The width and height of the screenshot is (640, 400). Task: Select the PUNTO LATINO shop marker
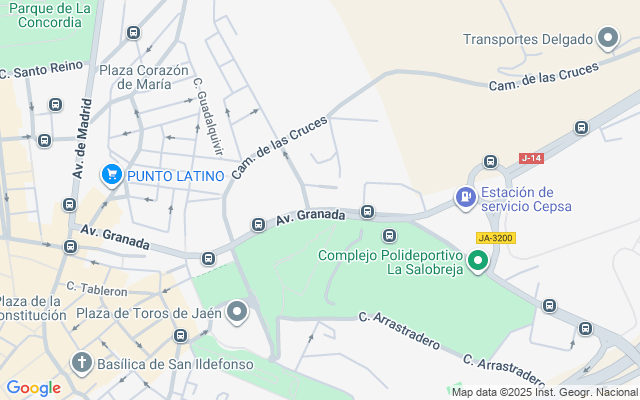coord(112,176)
